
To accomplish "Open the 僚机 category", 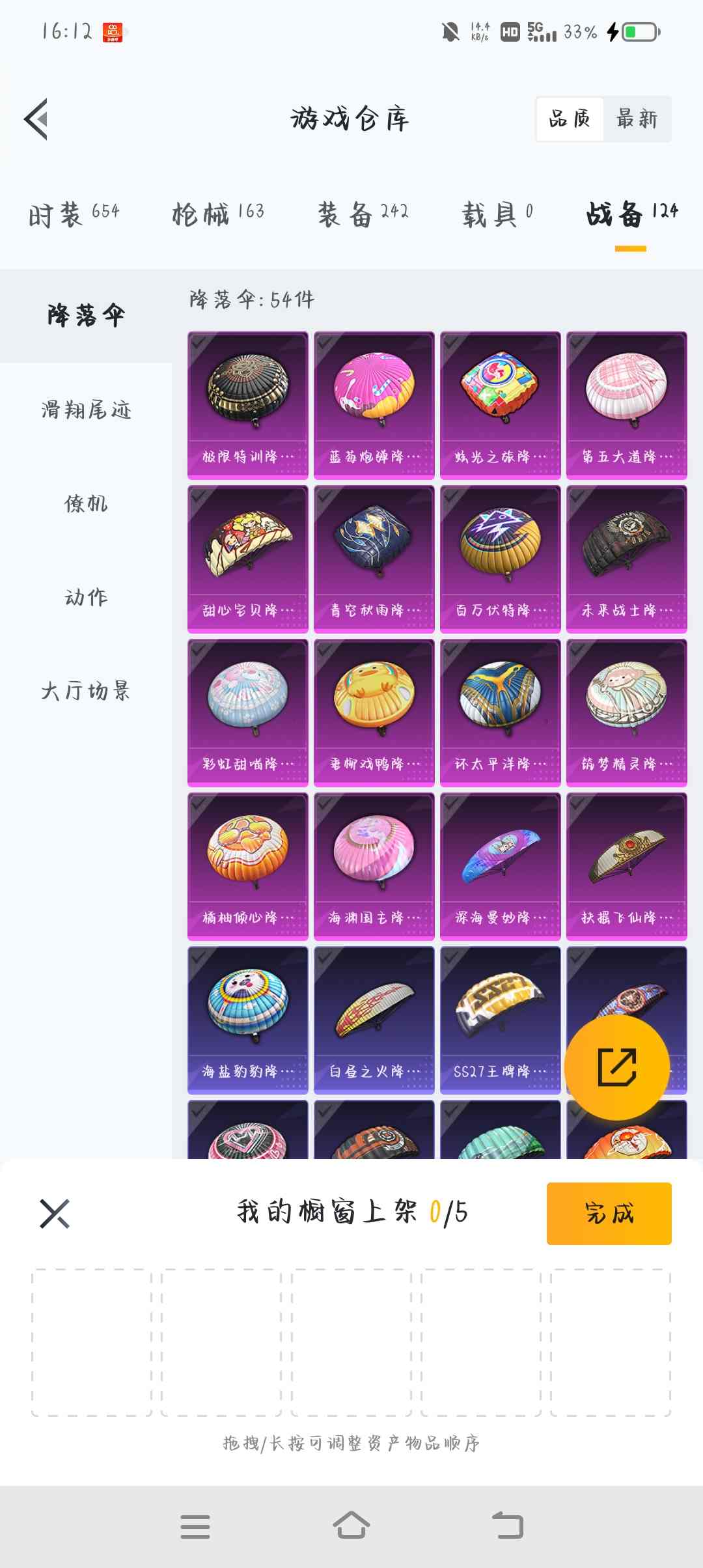I will (86, 503).
